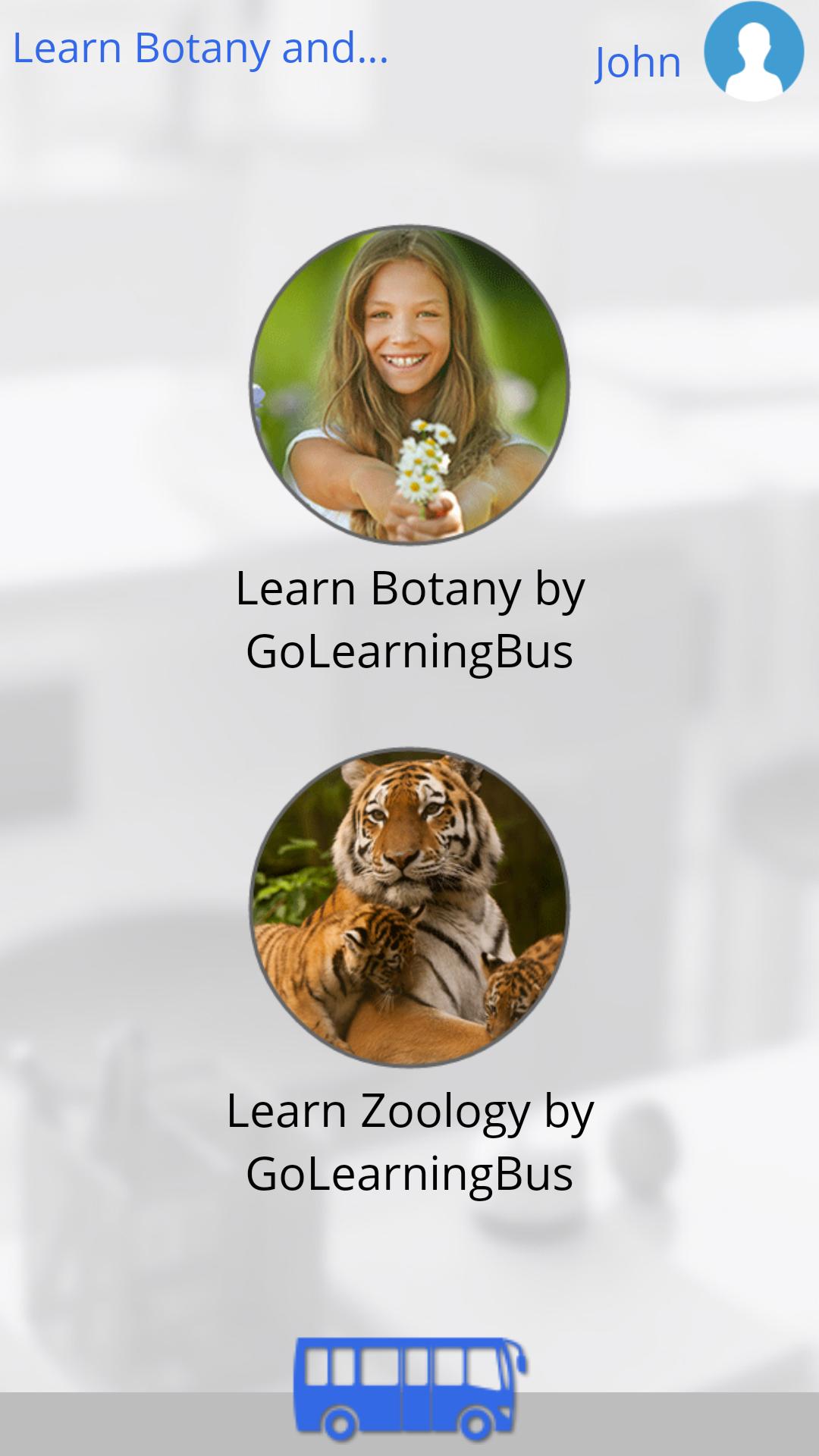Screen dimensions: 819x1456
Task: Open John's profile avatar
Action: (753, 52)
